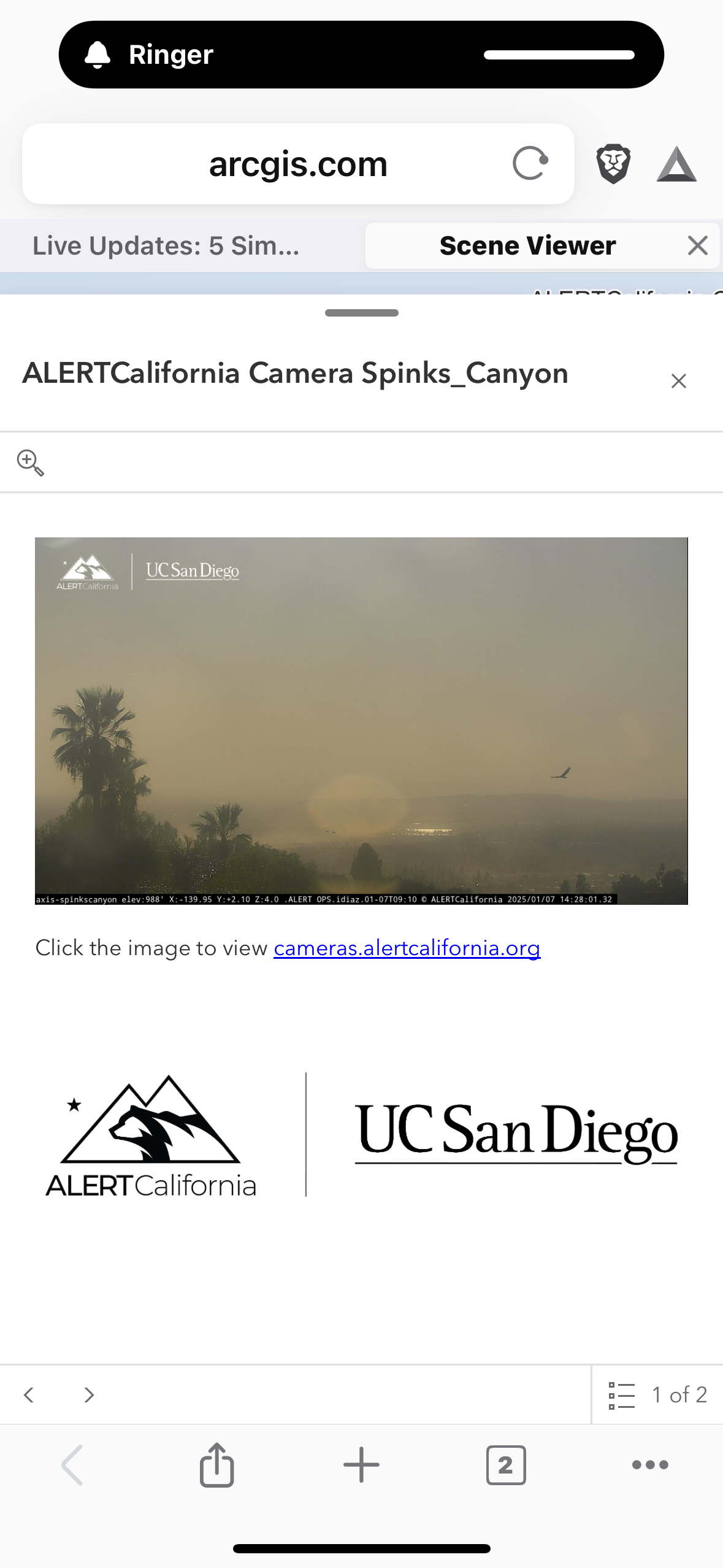Screen dimensions: 723x1568
Task: Open the Spinks Canyon camera image
Action: click(361, 720)
